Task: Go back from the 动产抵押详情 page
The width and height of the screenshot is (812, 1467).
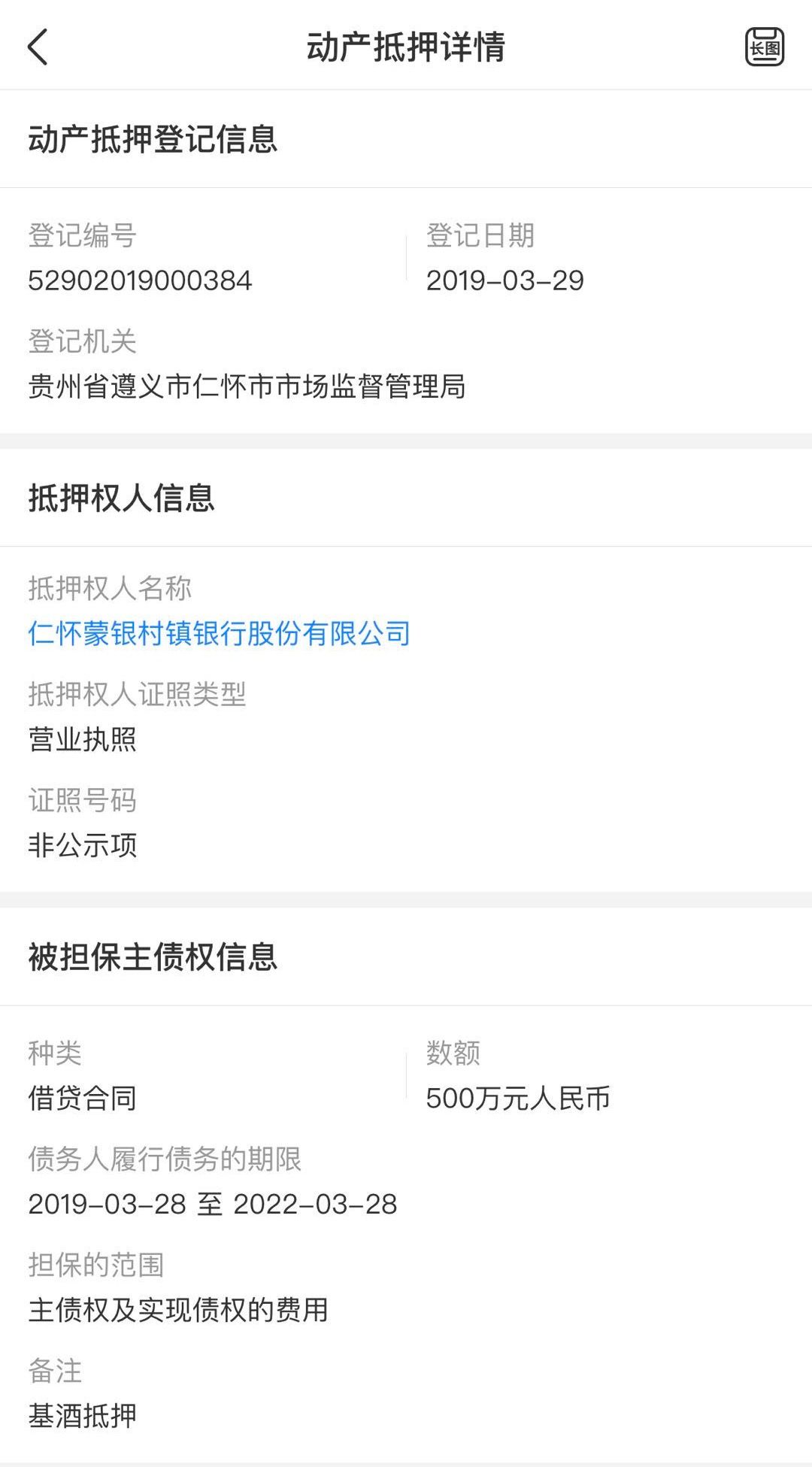Action: click(x=38, y=47)
